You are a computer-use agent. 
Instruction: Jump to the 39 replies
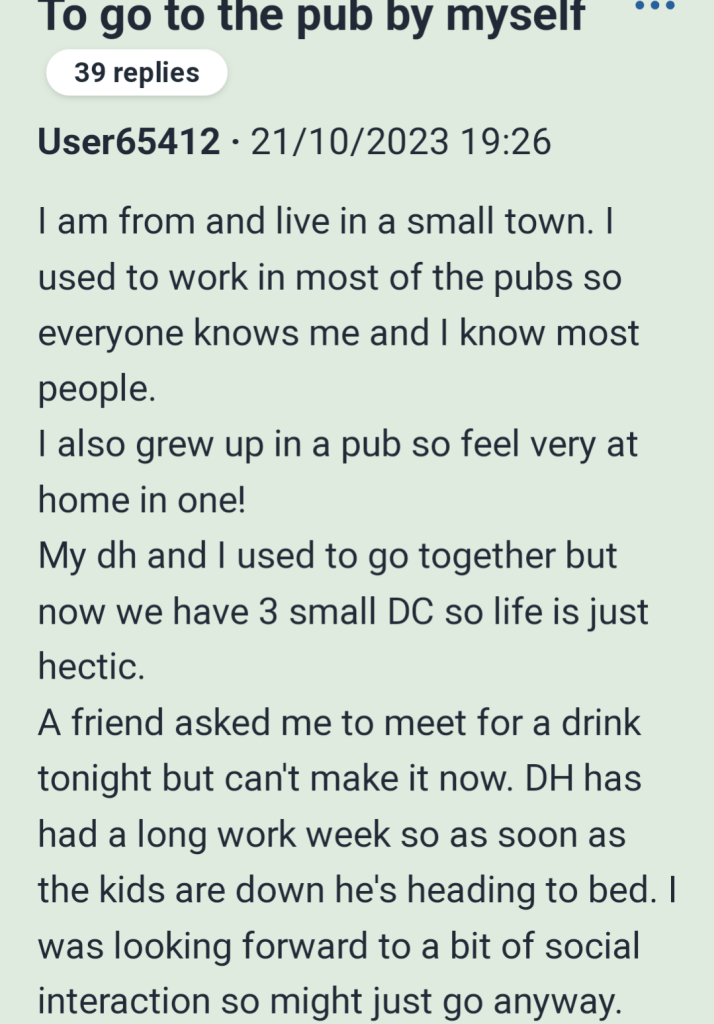pos(137,73)
